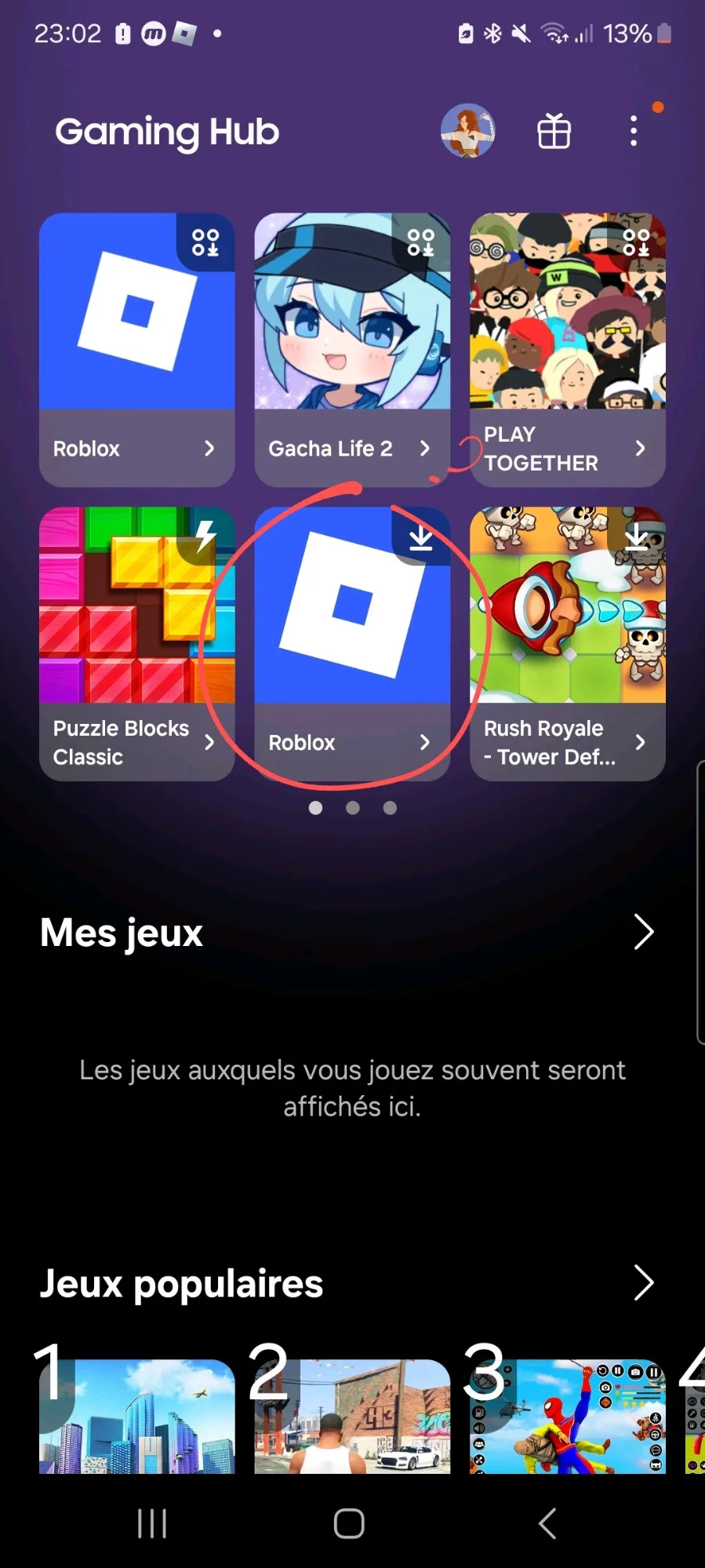Open the Rush Royale - Tower Def... card
The width and height of the screenshot is (705, 1568).
tap(567, 643)
